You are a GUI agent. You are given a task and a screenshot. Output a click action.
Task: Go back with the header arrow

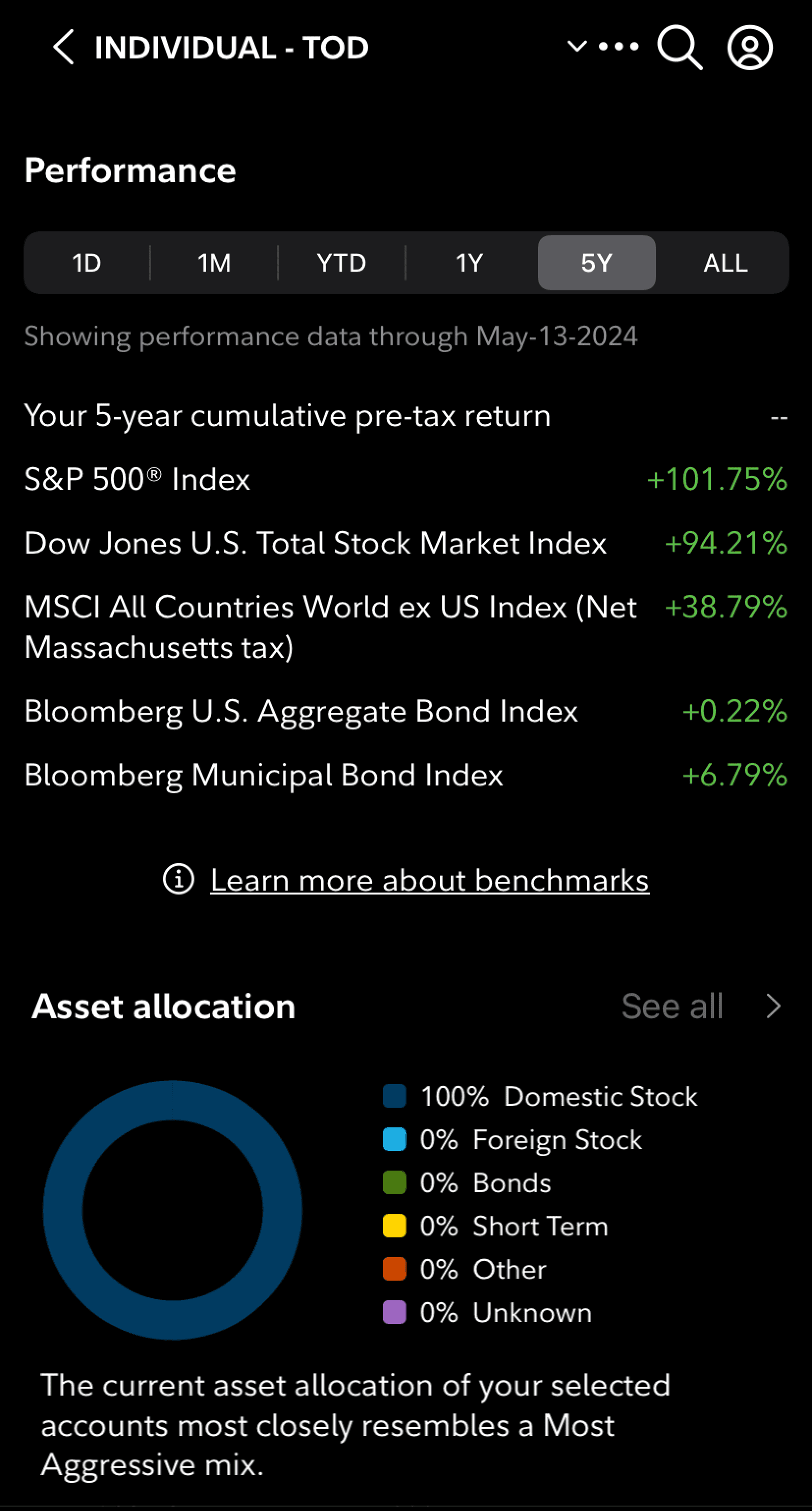63,47
